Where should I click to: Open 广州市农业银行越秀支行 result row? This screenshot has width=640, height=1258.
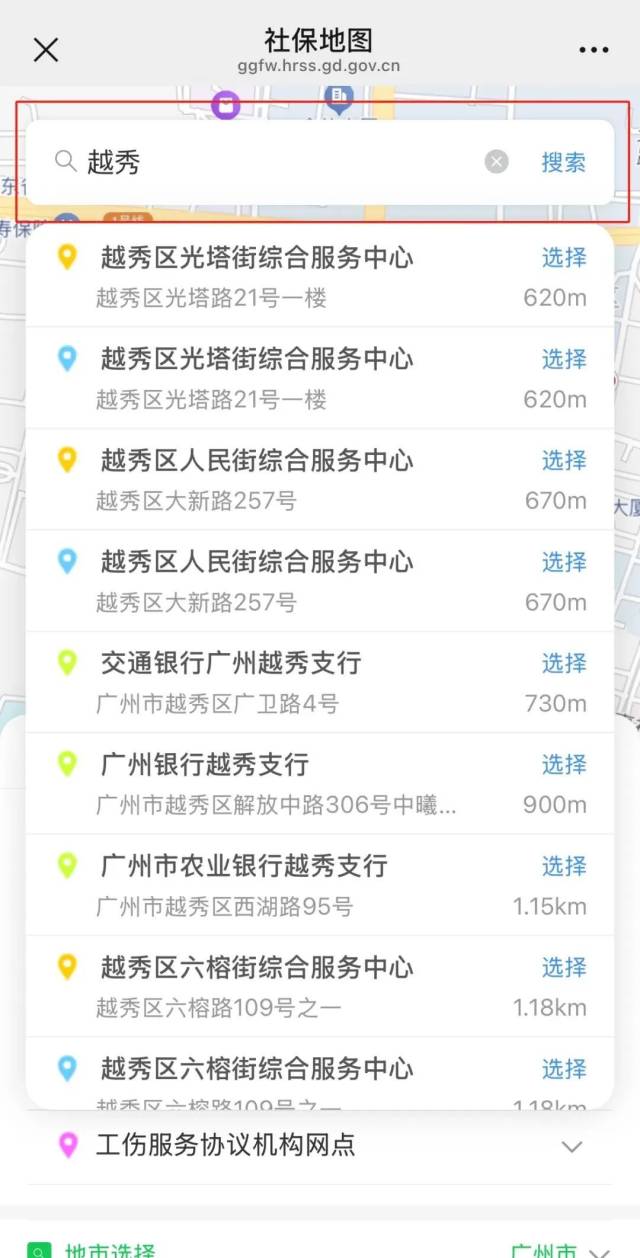280,885
